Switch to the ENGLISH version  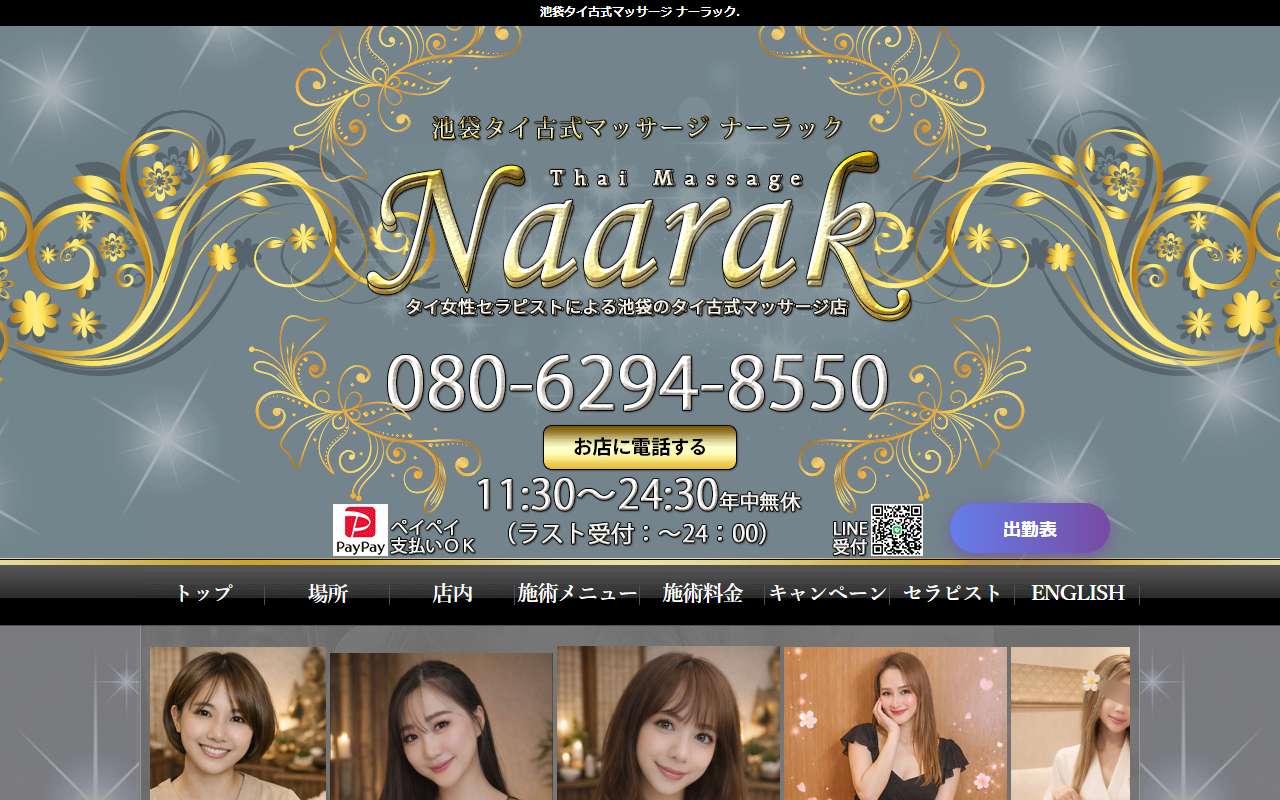[x=1077, y=593]
